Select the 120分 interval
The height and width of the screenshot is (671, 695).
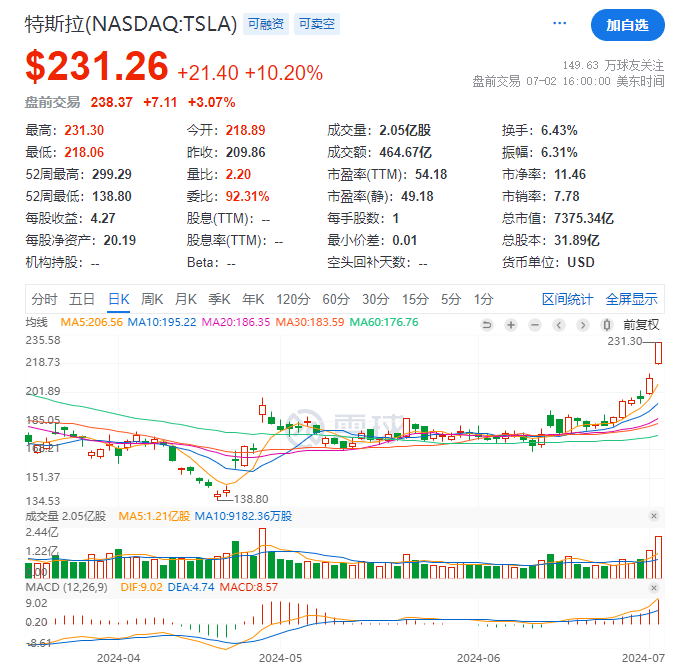pyautogui.click(x=293, y=299)
